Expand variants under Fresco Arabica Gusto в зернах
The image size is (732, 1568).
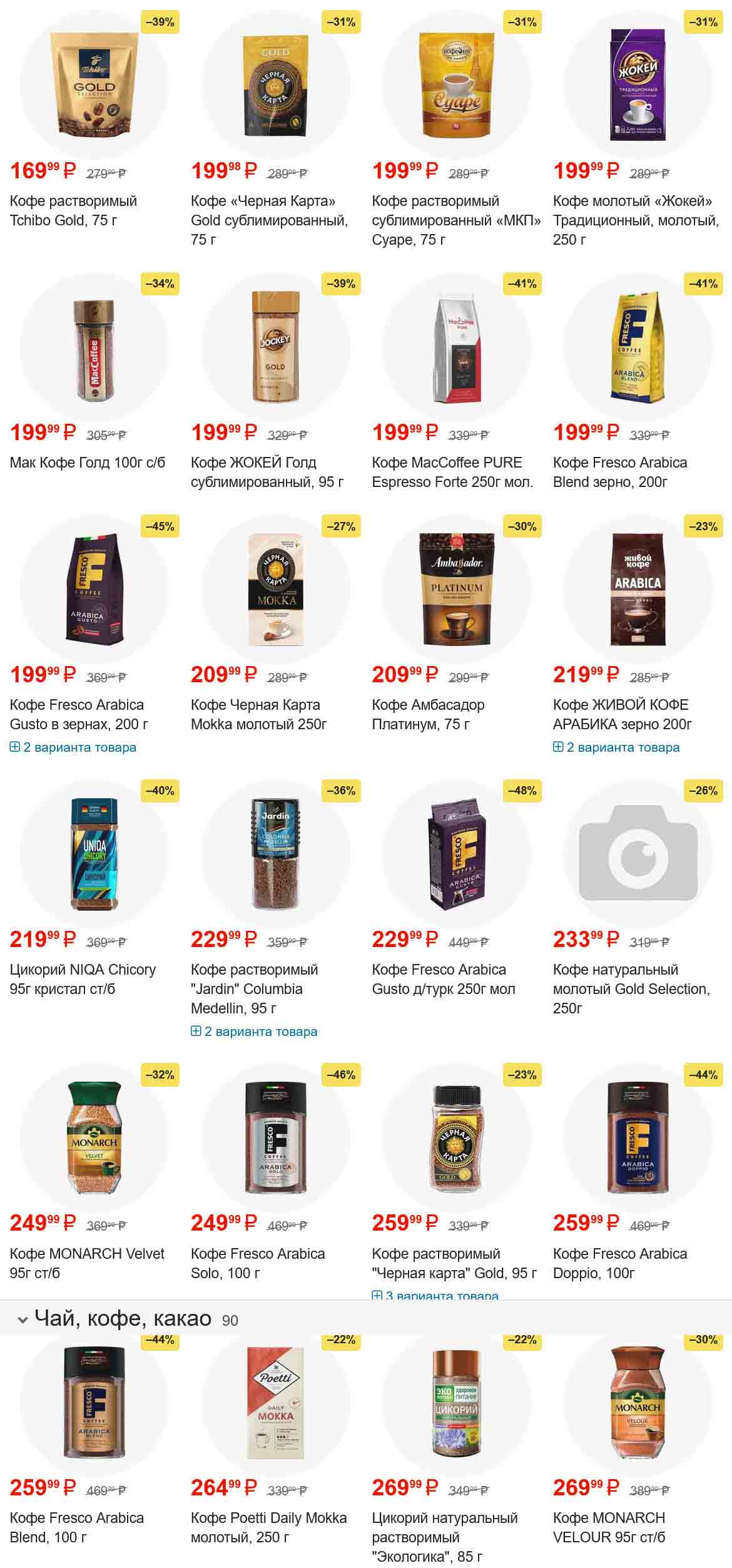coord(73,747)
